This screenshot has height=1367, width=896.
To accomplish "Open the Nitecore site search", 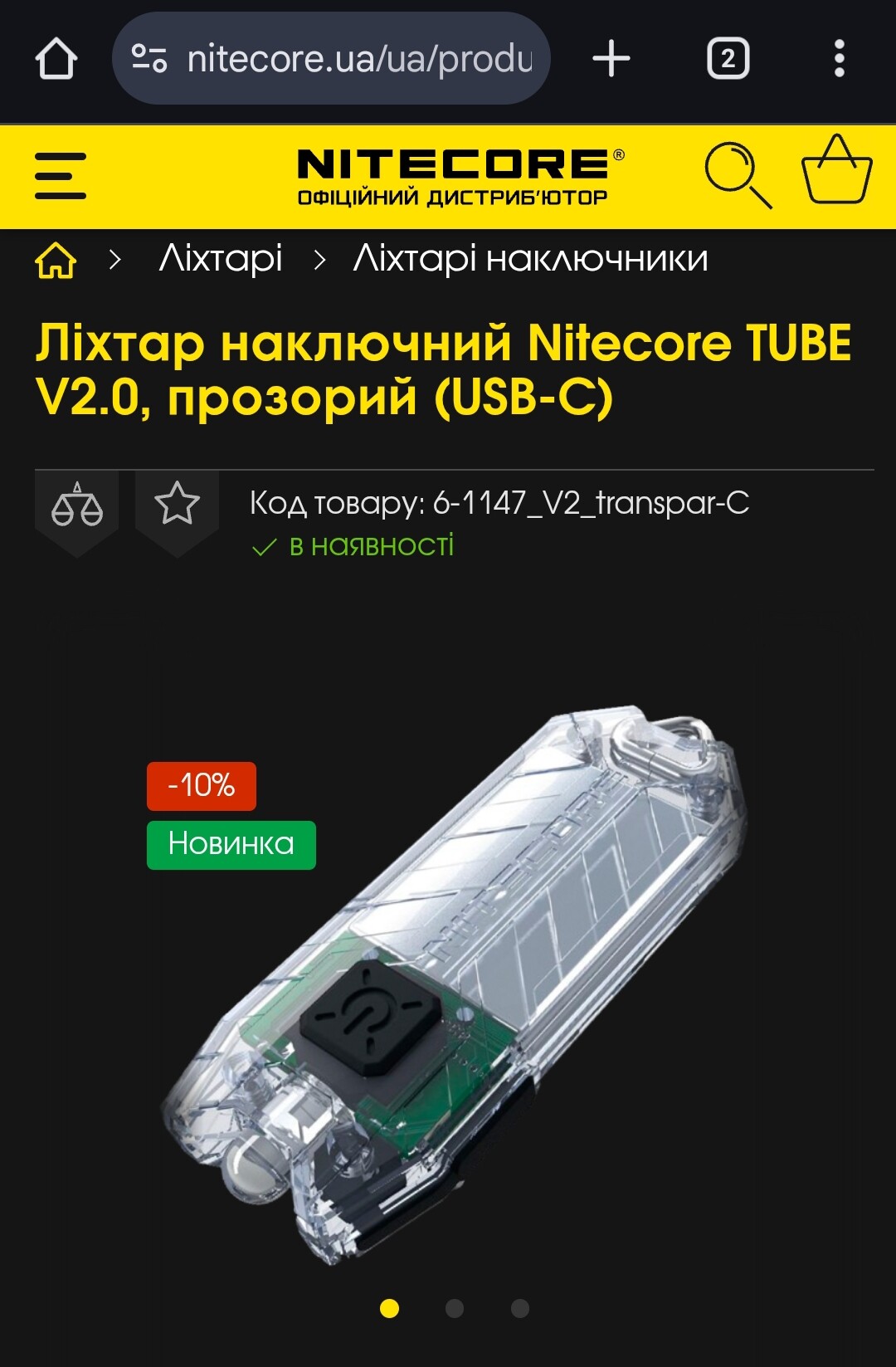I will tap(737, 175).
